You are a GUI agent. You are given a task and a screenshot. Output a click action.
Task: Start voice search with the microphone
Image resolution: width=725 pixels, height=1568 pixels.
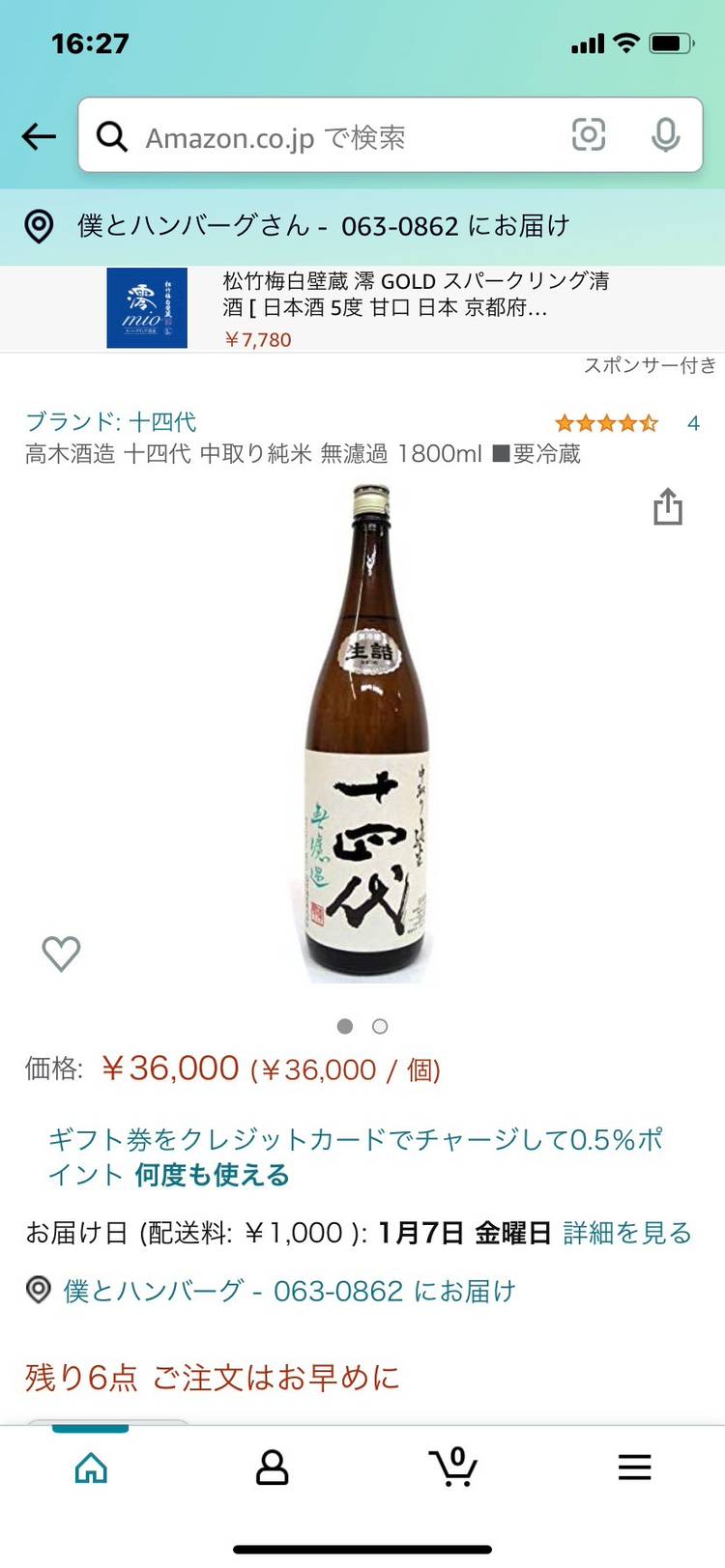point(665,135)
